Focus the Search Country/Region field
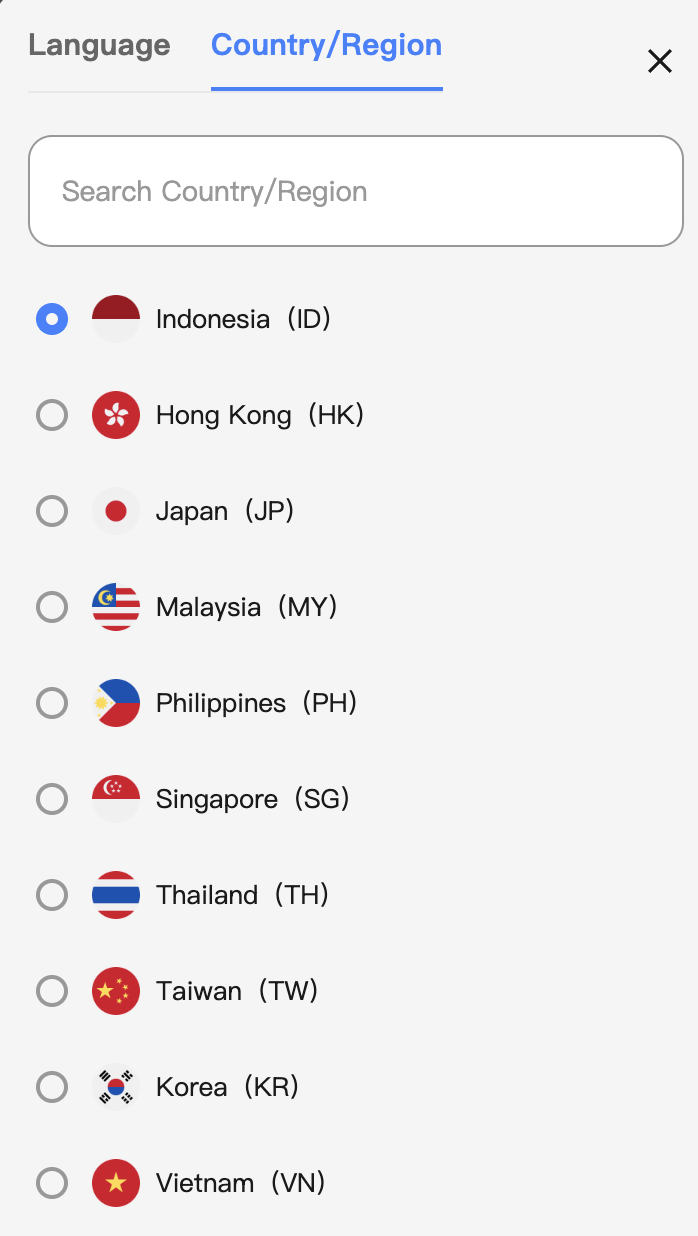Screen dimensions: 698x1236 pyautogui.click(x=355, y=191)
